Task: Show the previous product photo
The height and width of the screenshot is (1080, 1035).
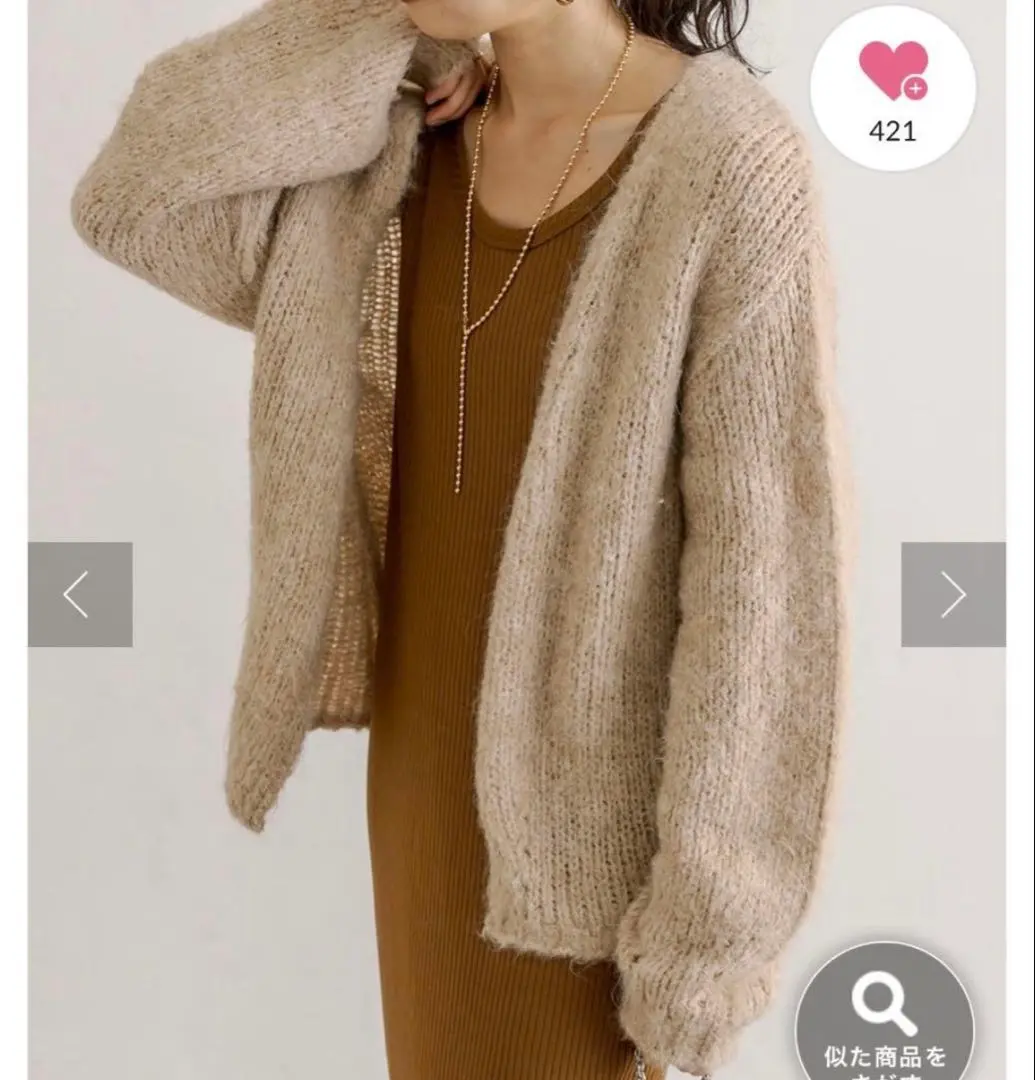Action: 80,595
